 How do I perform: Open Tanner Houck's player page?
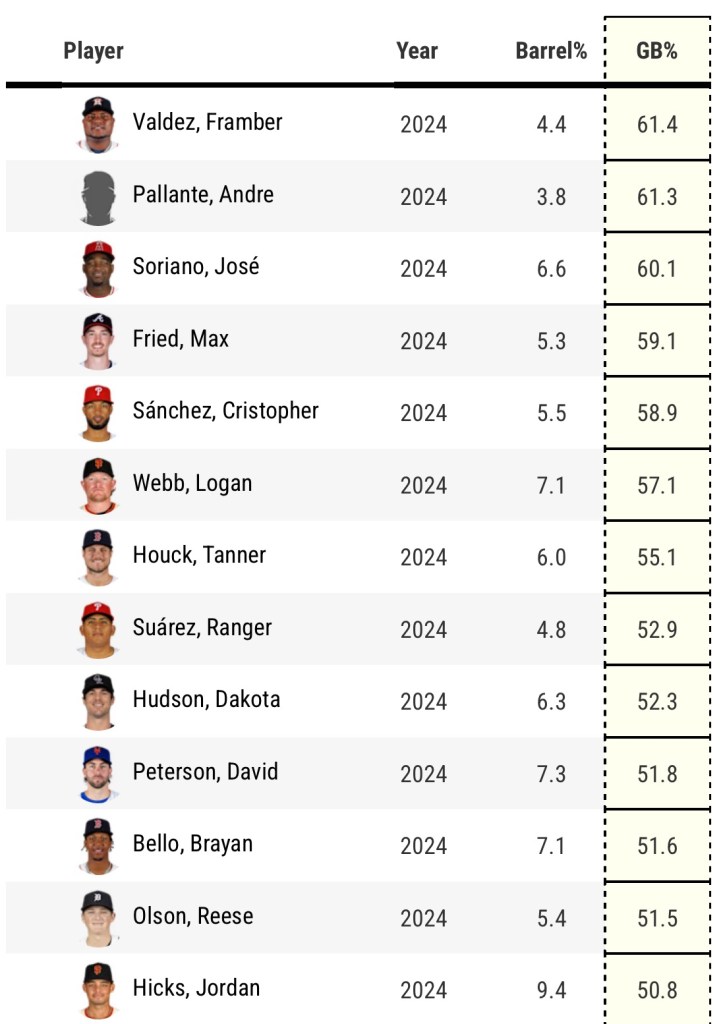[x=199, y=555]
